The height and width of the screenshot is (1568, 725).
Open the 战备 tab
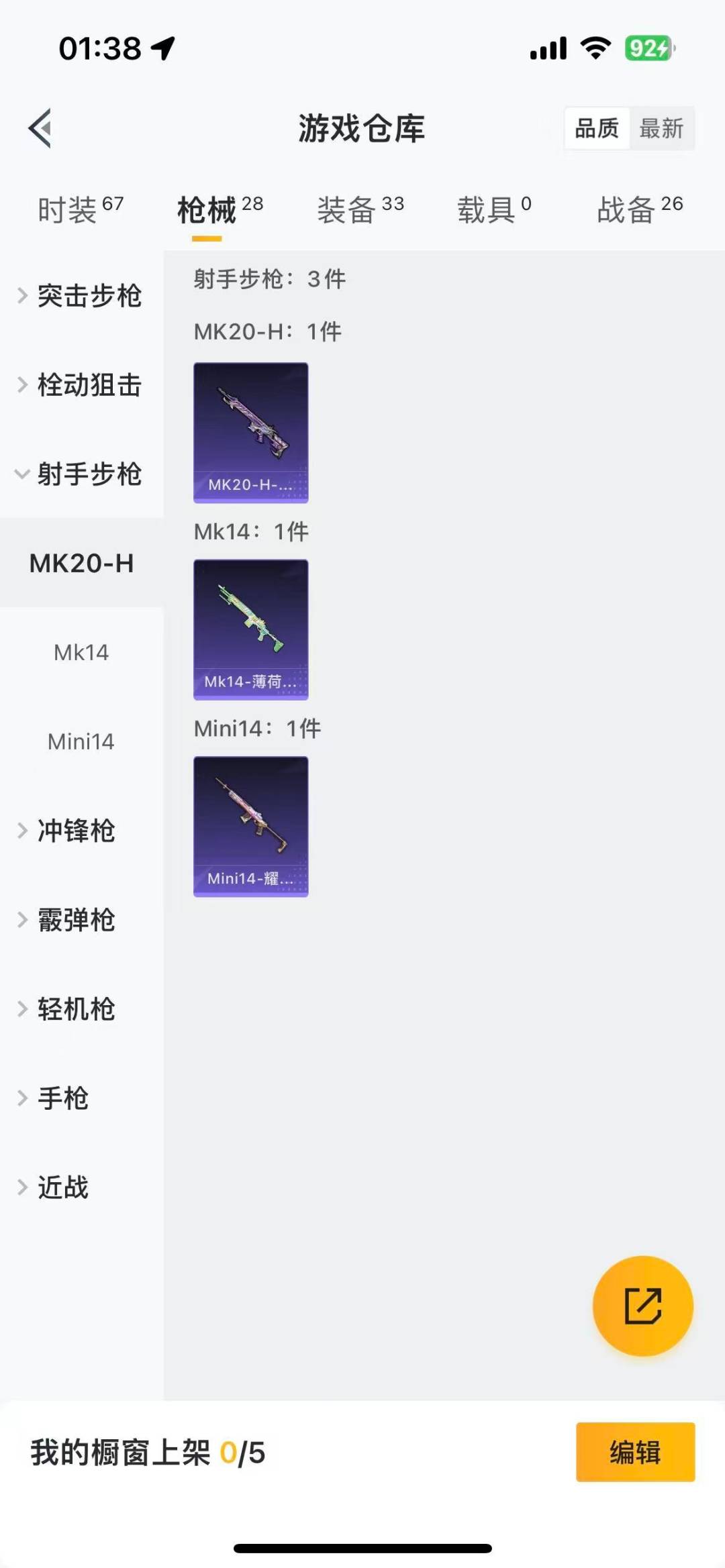pyautogui.click(x=640, y=210)
